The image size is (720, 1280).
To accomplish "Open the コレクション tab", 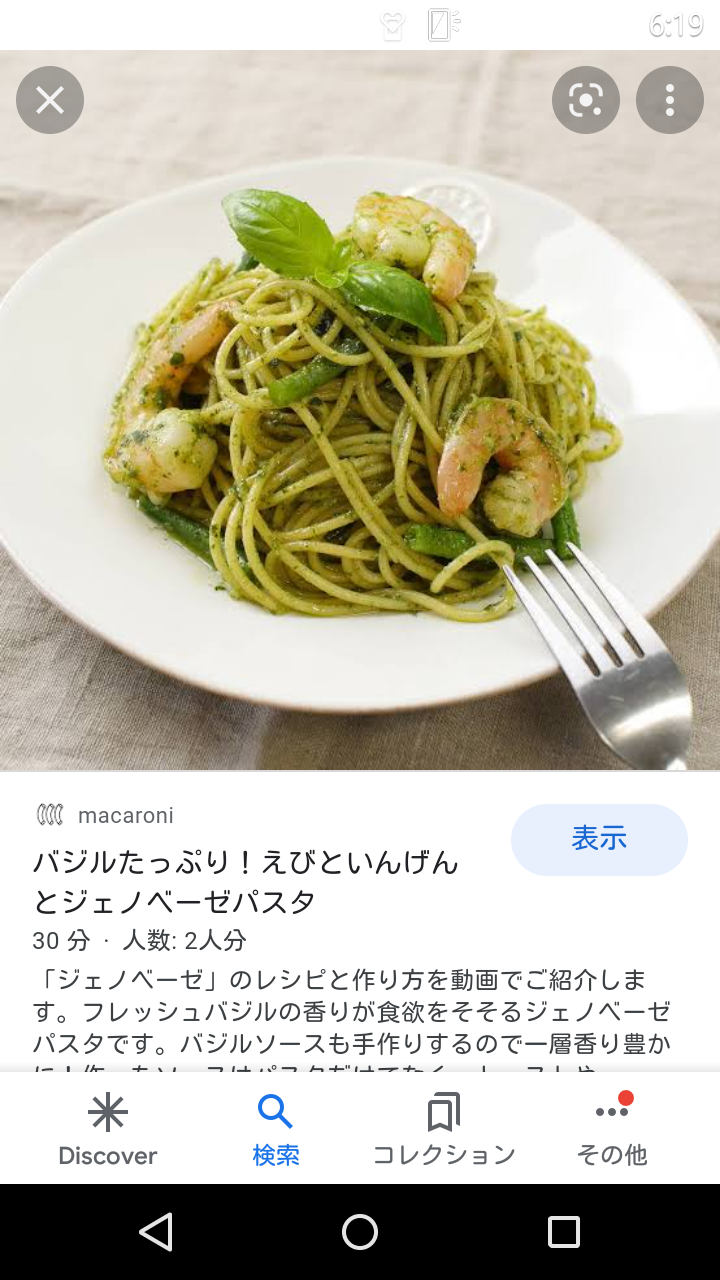I will [x=443, y=1130].
